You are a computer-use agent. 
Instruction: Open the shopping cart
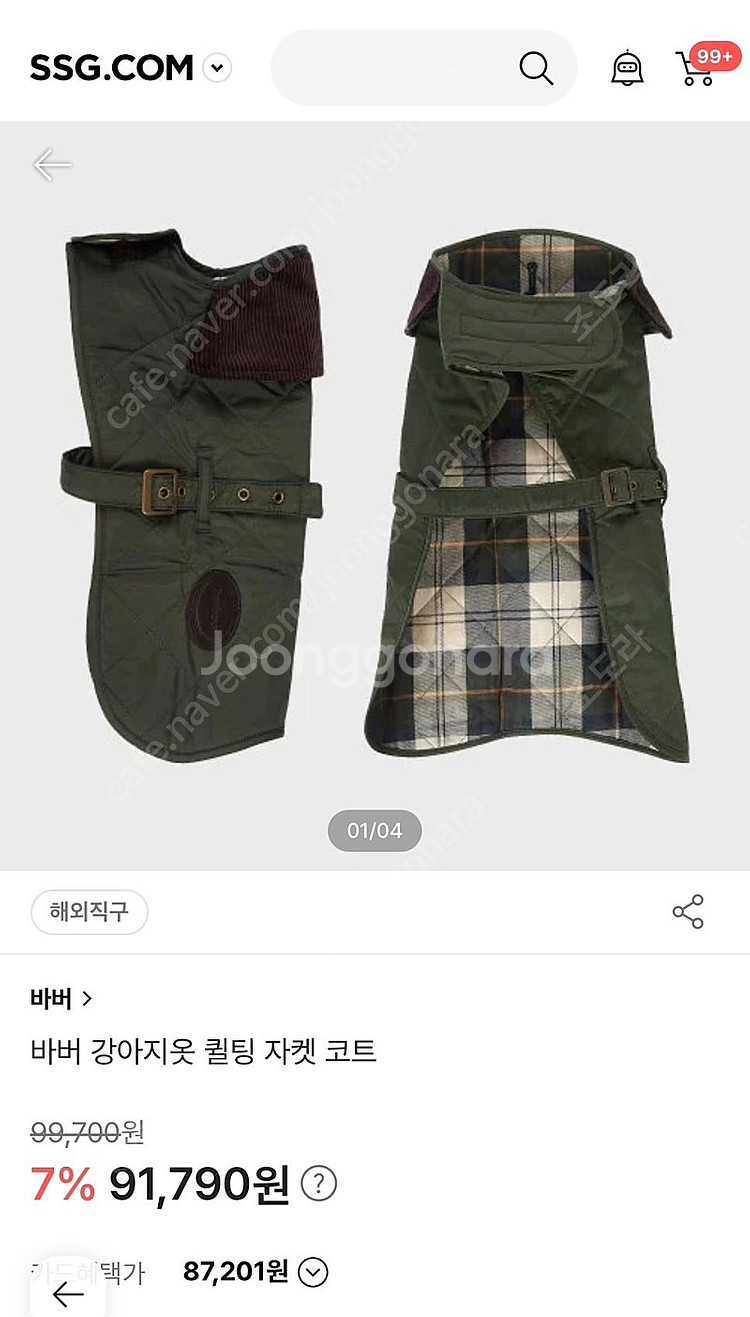[x=697, y=68]
